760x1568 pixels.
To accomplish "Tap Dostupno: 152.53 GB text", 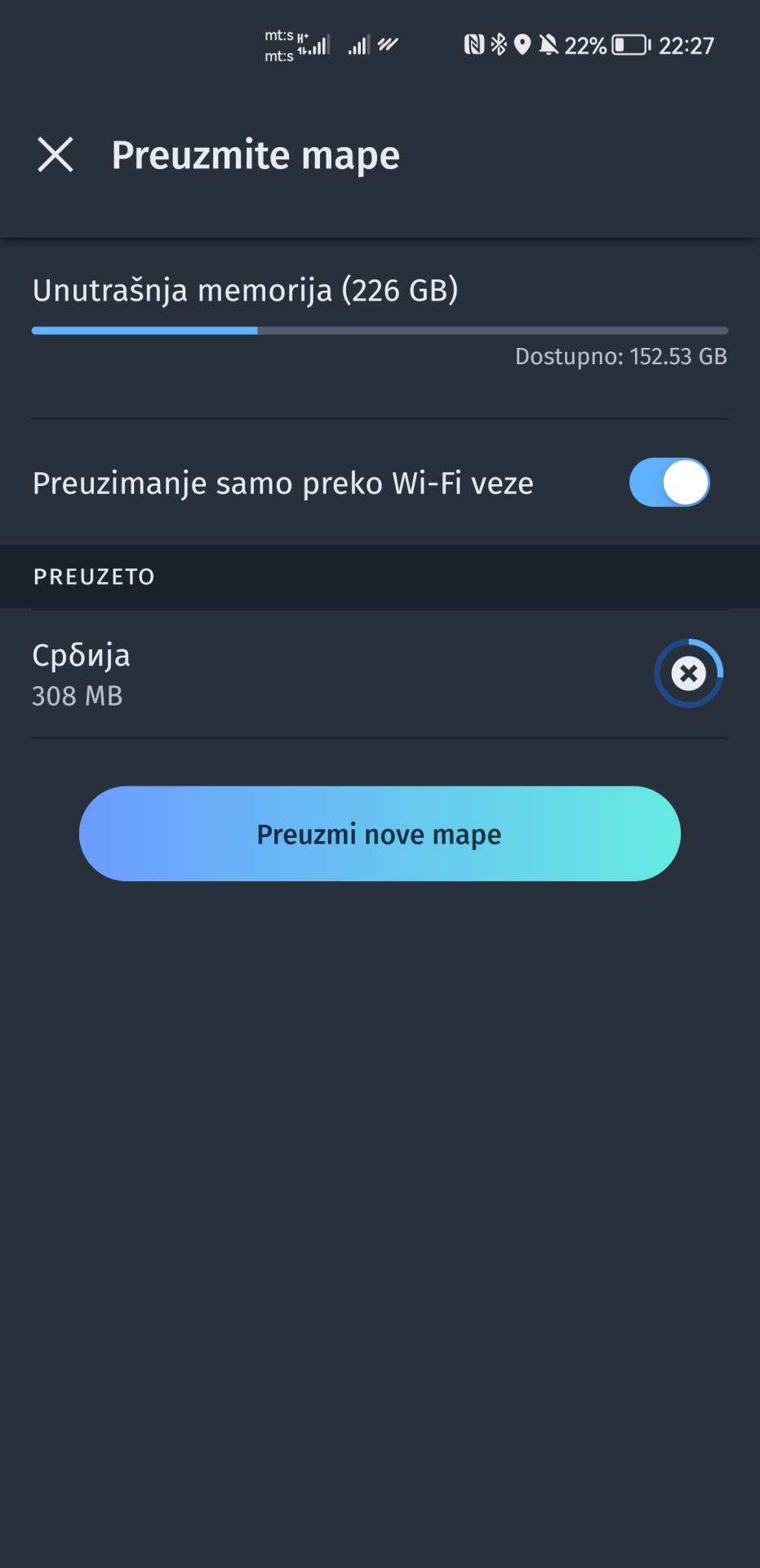I will pyautogui.click(x=620, y=357).
